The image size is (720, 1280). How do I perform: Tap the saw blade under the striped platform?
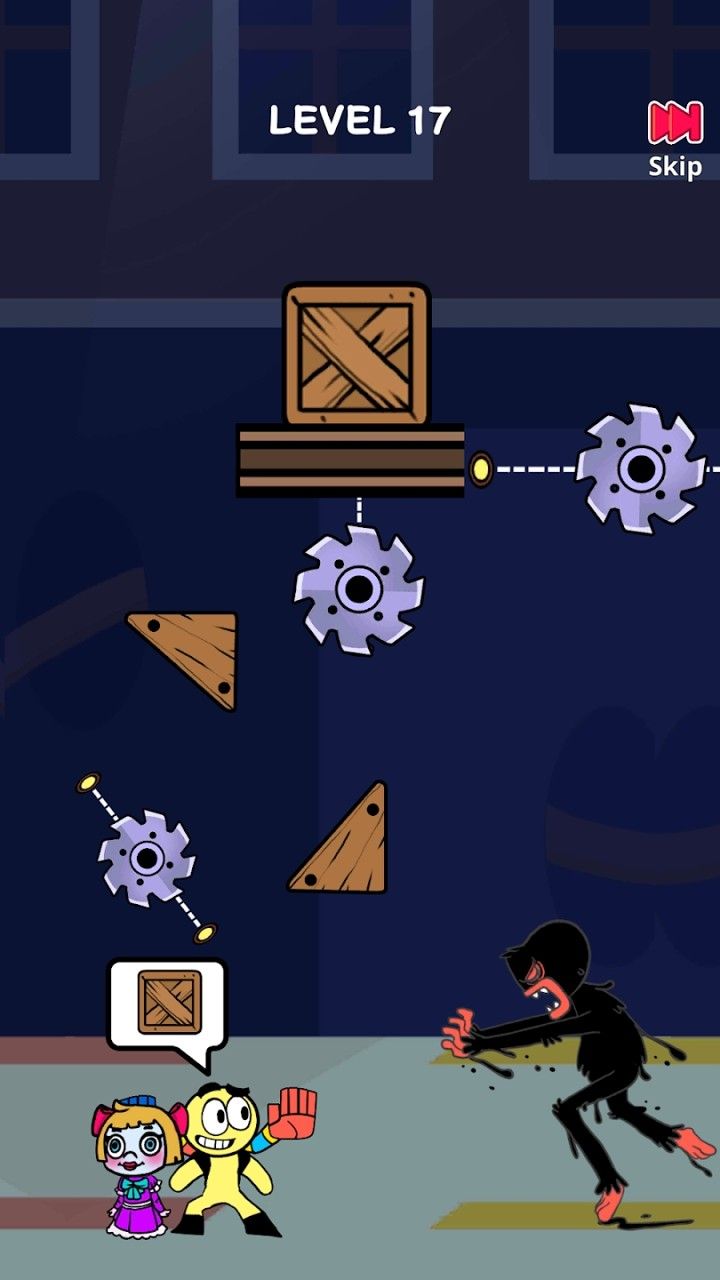tap(358, 589)
